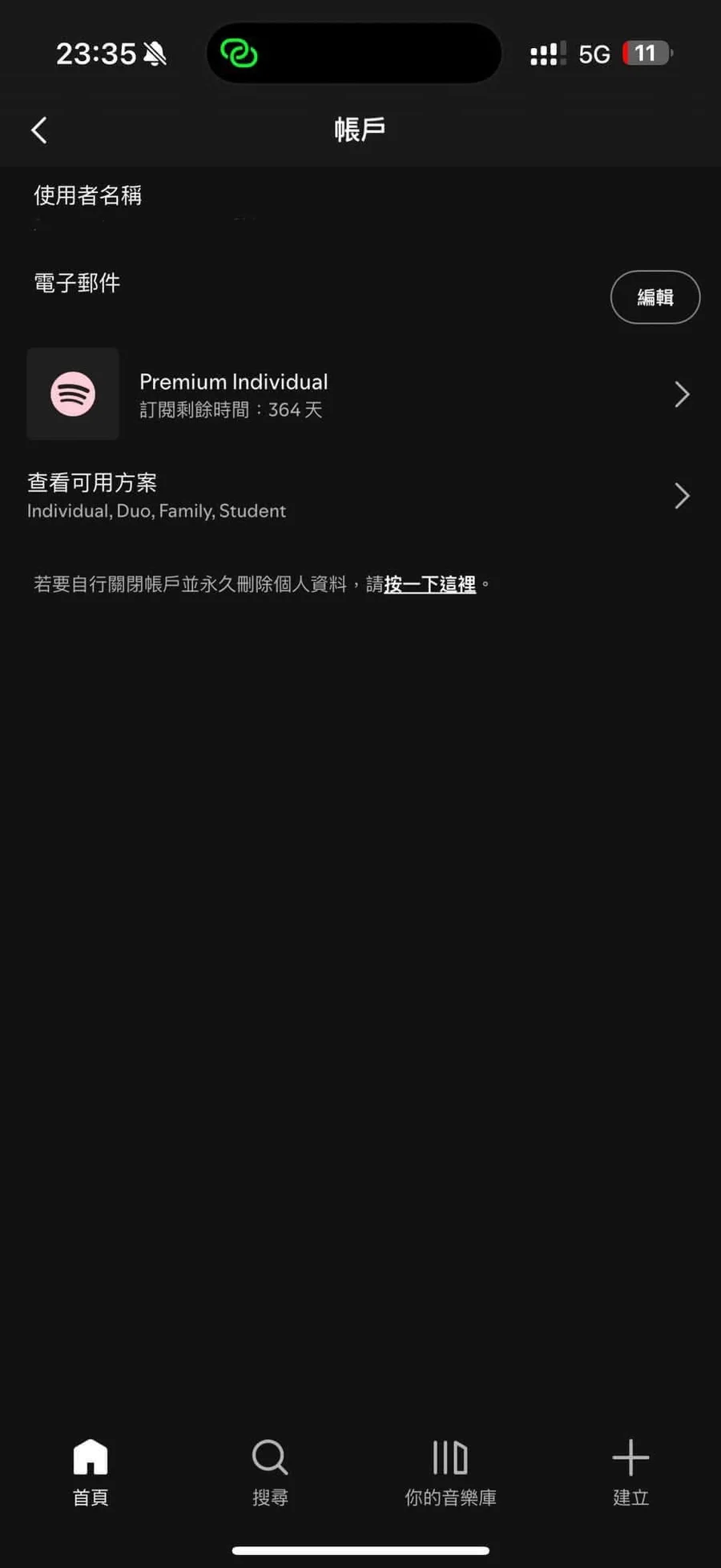Open the Premium Individual subscription row

360,394
